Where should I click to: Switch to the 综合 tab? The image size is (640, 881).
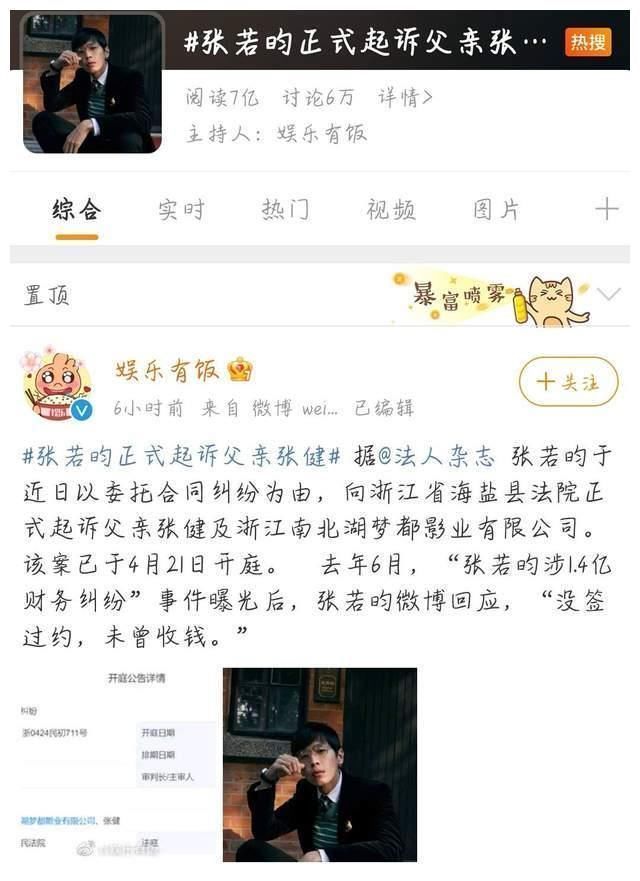pos(76,210)
